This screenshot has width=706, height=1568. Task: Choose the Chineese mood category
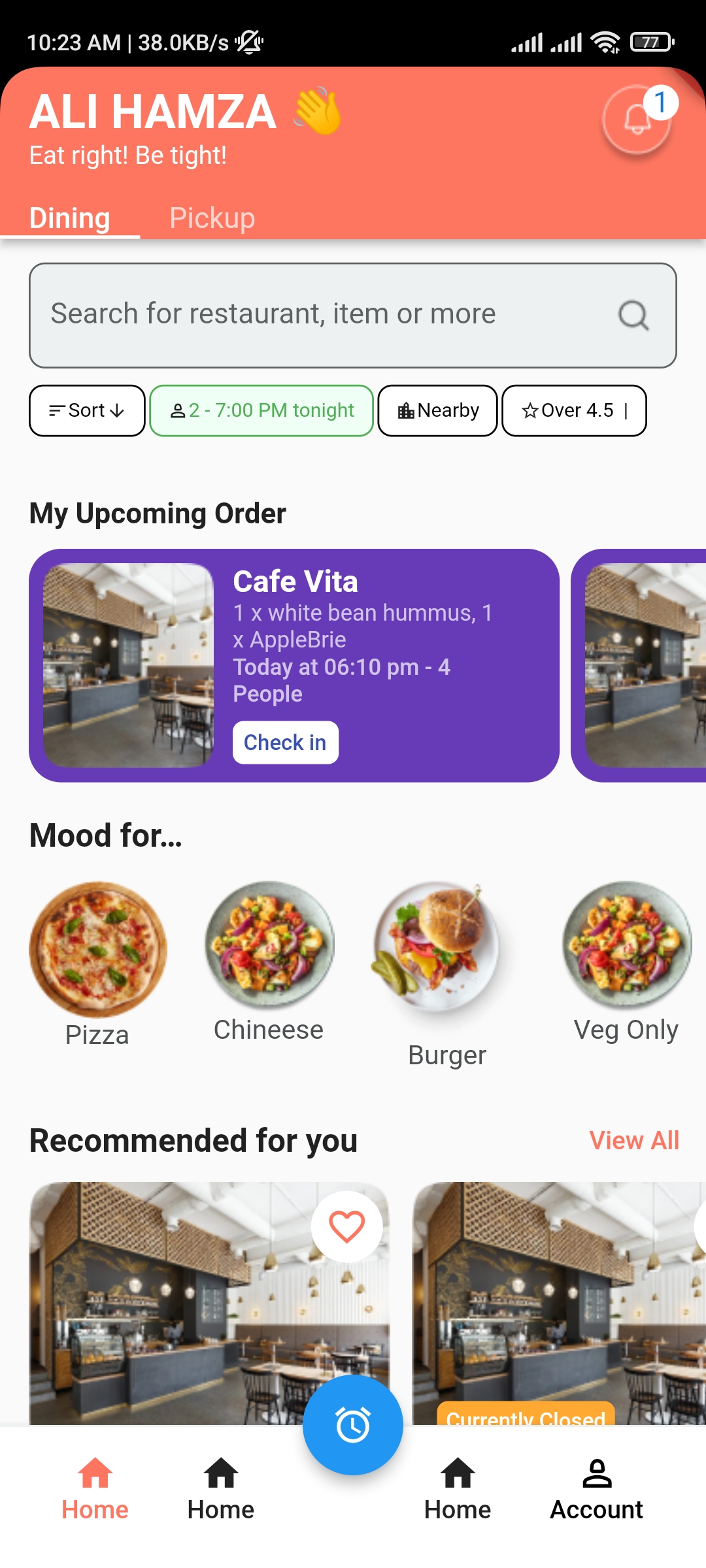269,962
